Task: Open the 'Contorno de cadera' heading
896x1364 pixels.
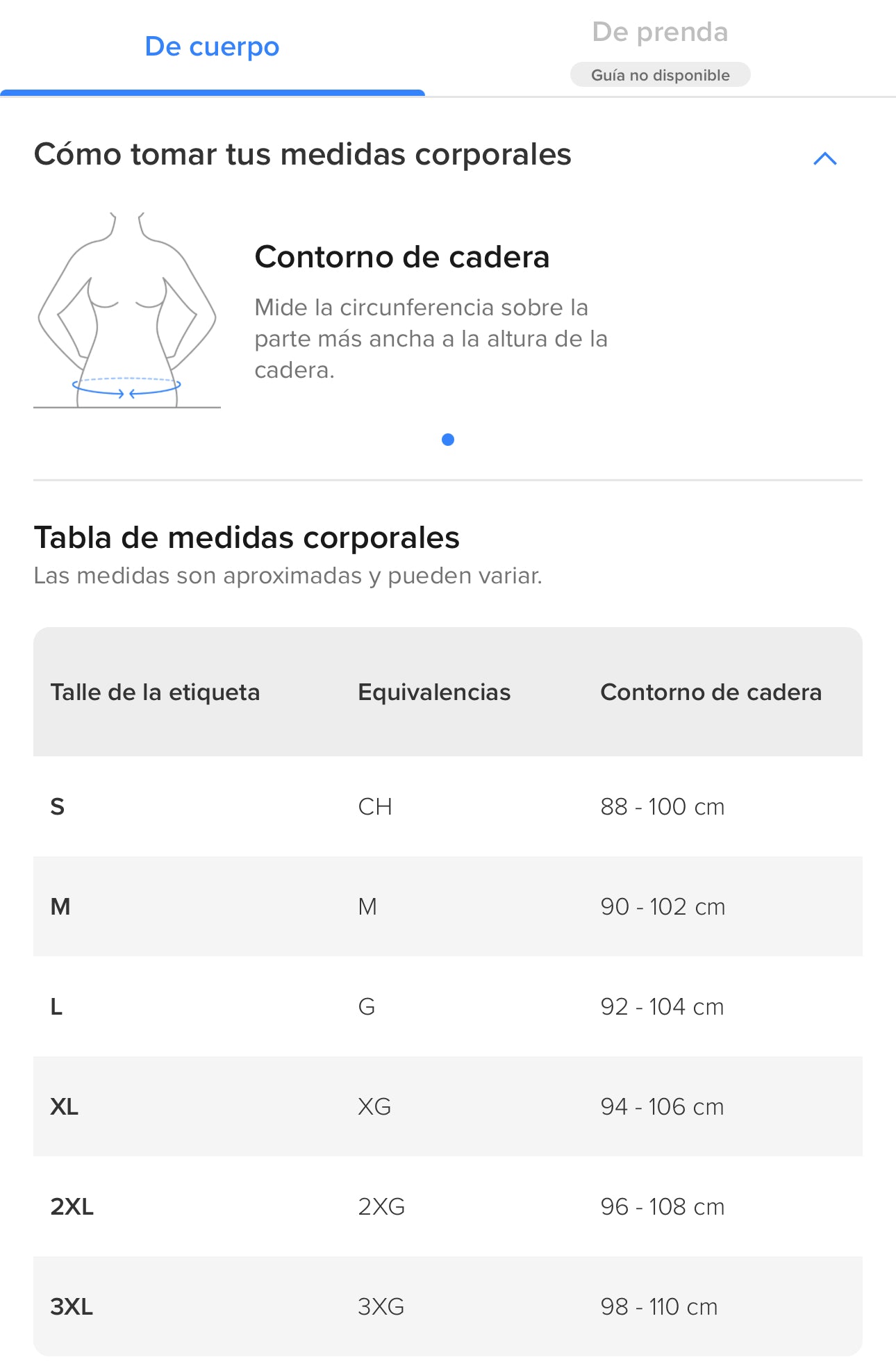Action: tap(402, 257)
